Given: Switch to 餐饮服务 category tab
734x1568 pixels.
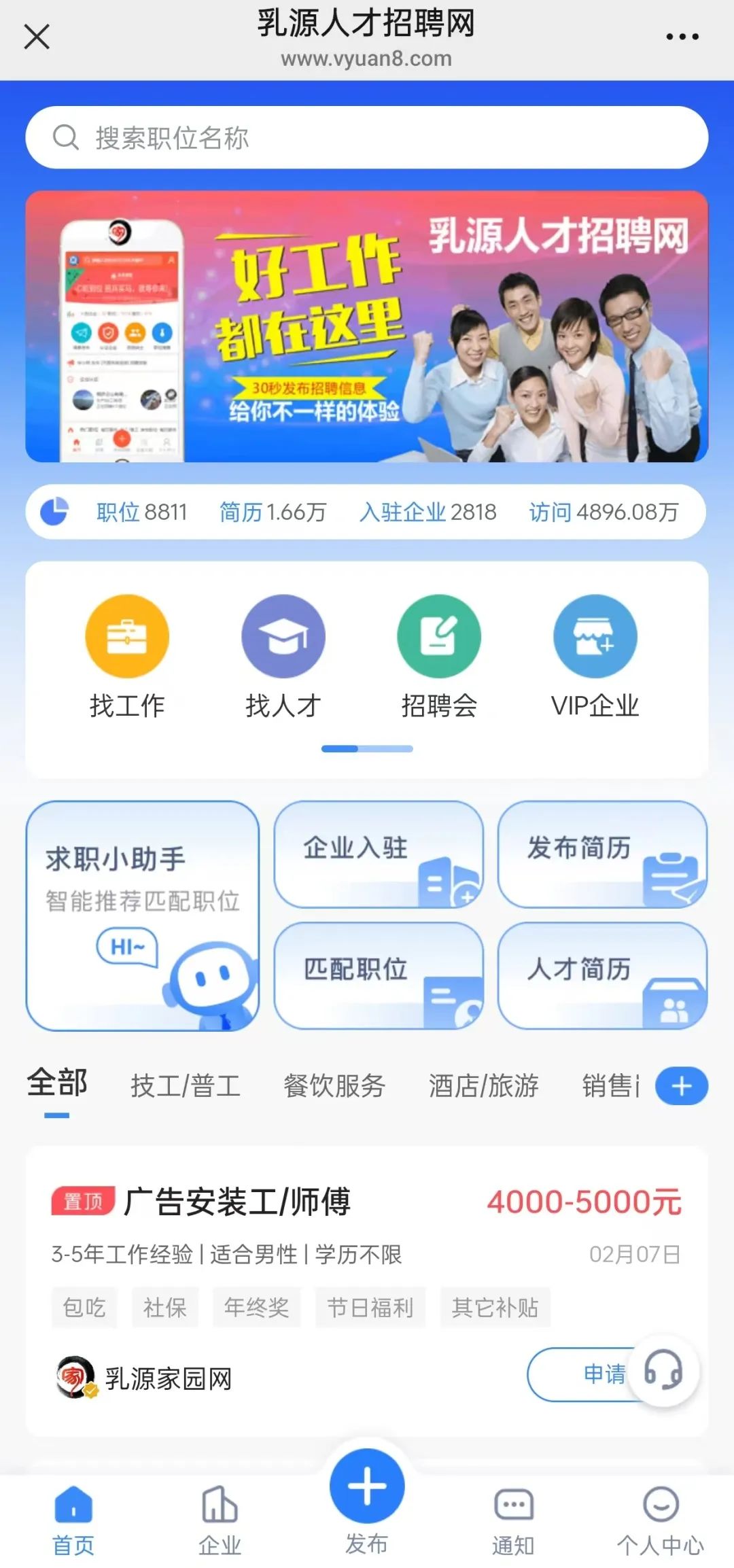Looking at the screenshot, I should click(x=334, y=1085).
